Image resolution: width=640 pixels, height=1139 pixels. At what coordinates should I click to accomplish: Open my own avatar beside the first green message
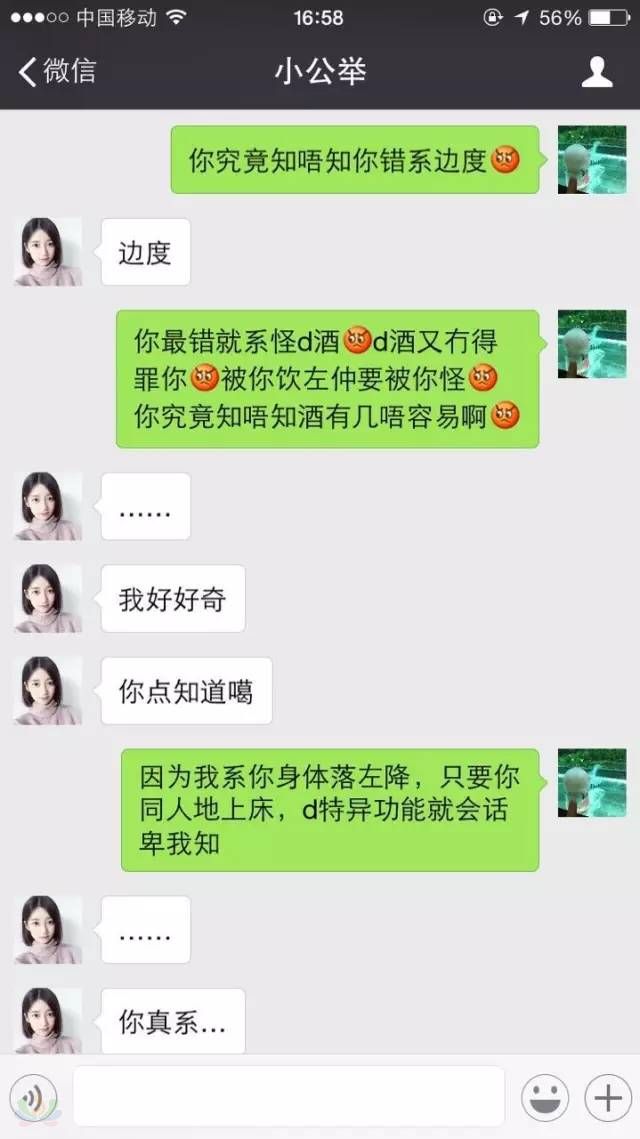click(x=592, y=160)
